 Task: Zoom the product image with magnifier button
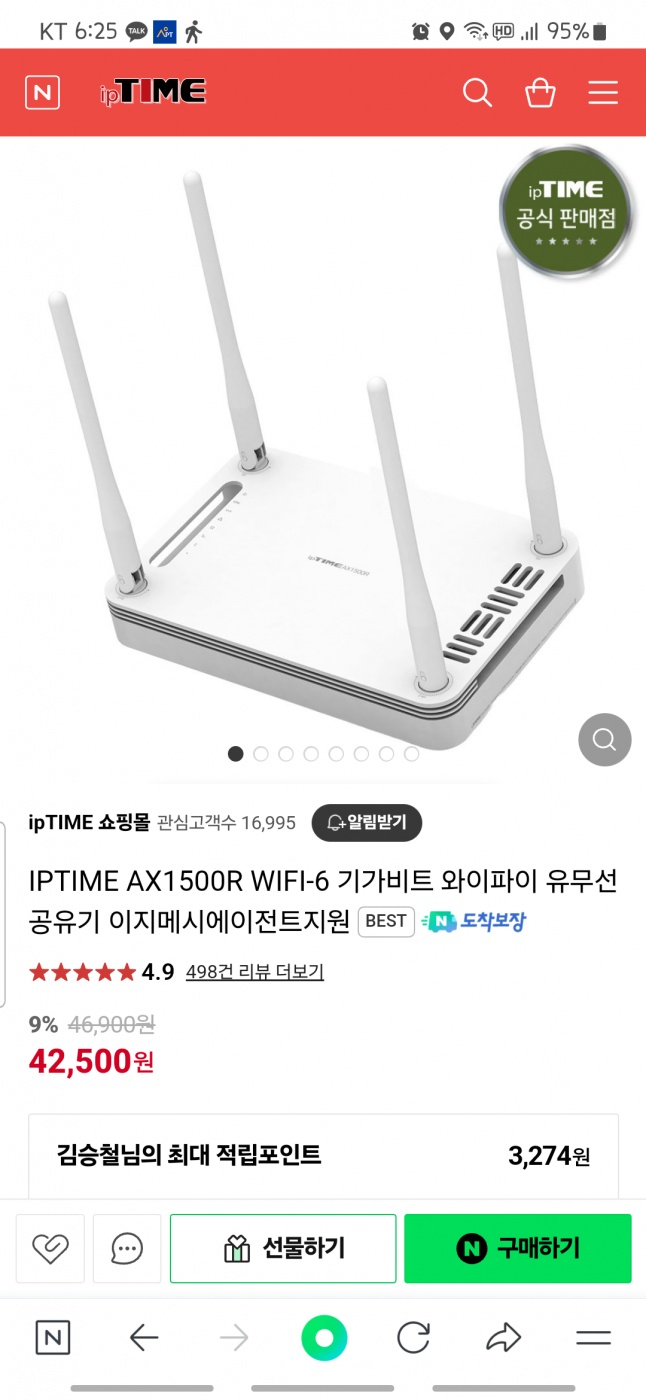tap(604, 740)
